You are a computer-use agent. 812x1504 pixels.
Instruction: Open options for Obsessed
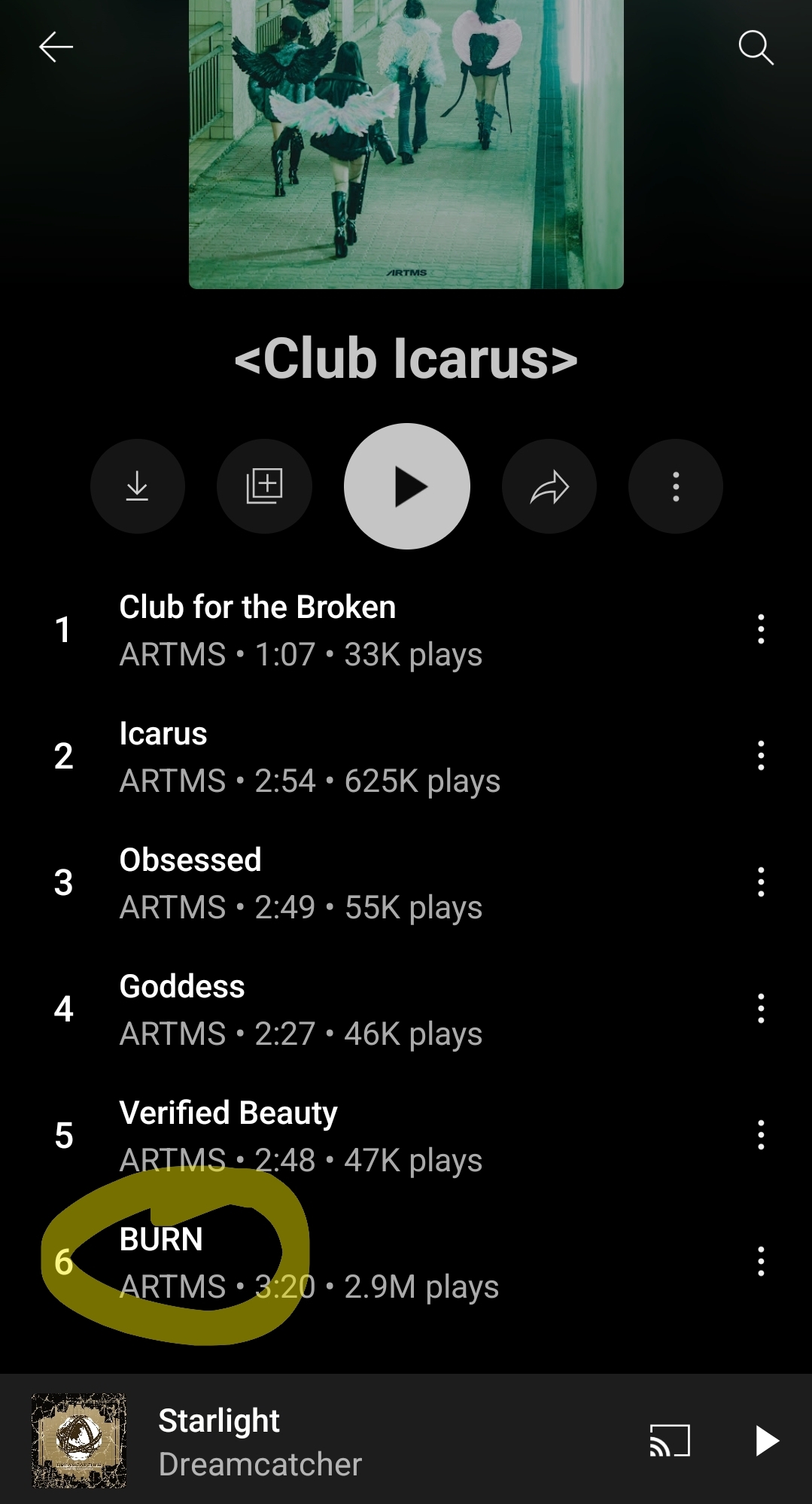coord(761,882)
